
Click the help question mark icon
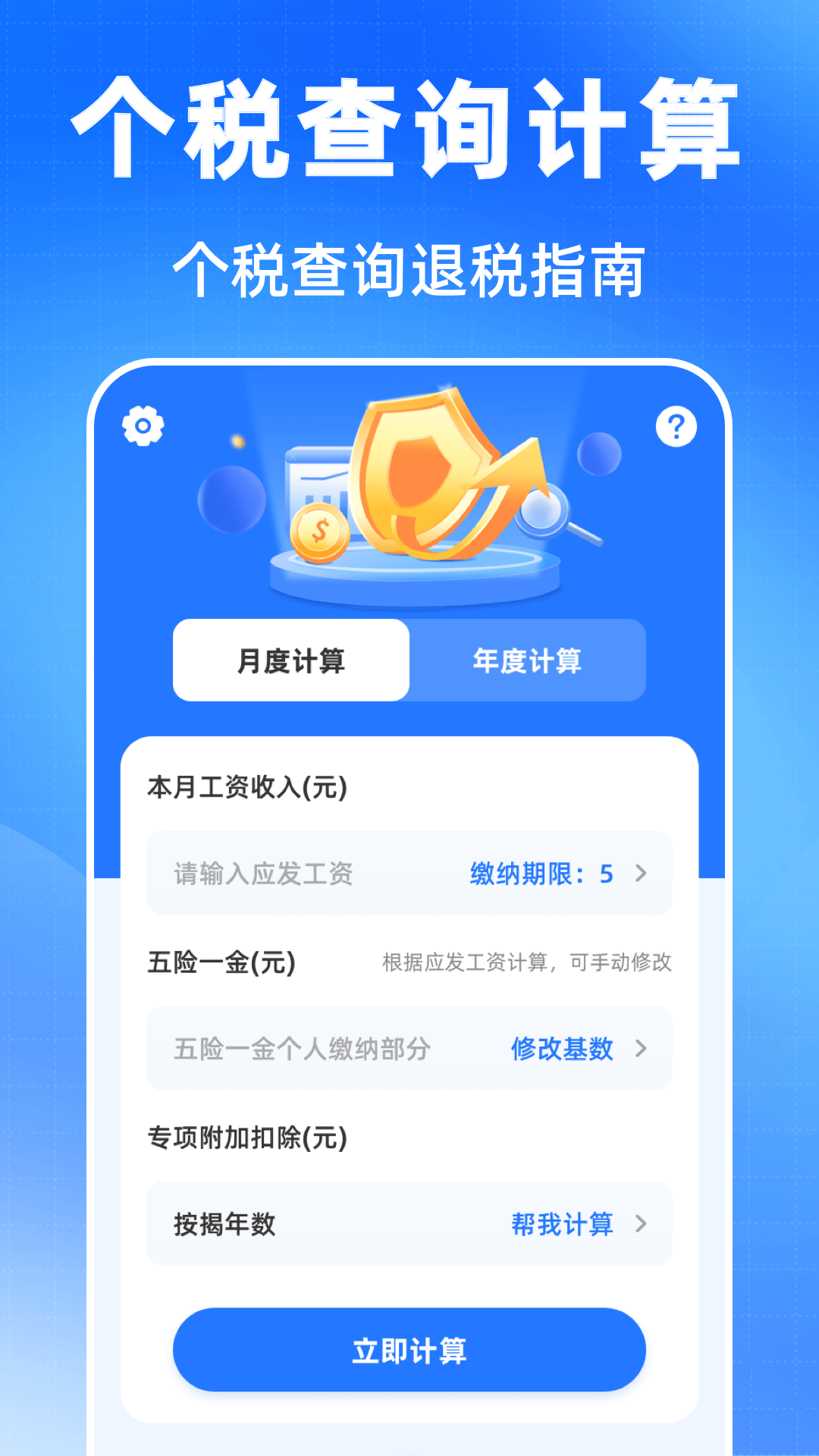pyautogui.click(x=677, y=425)
